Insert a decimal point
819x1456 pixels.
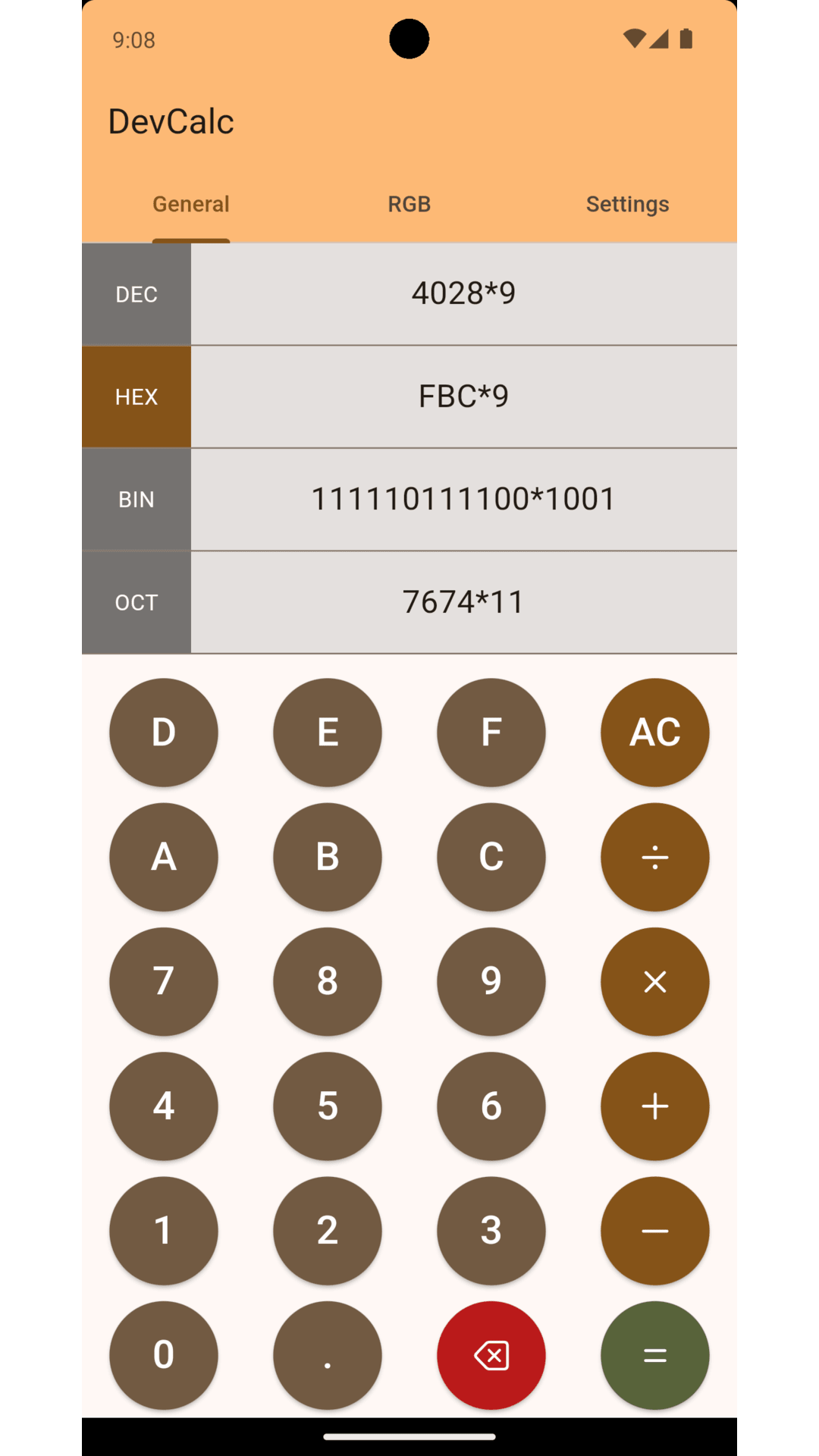point(328,1355)
